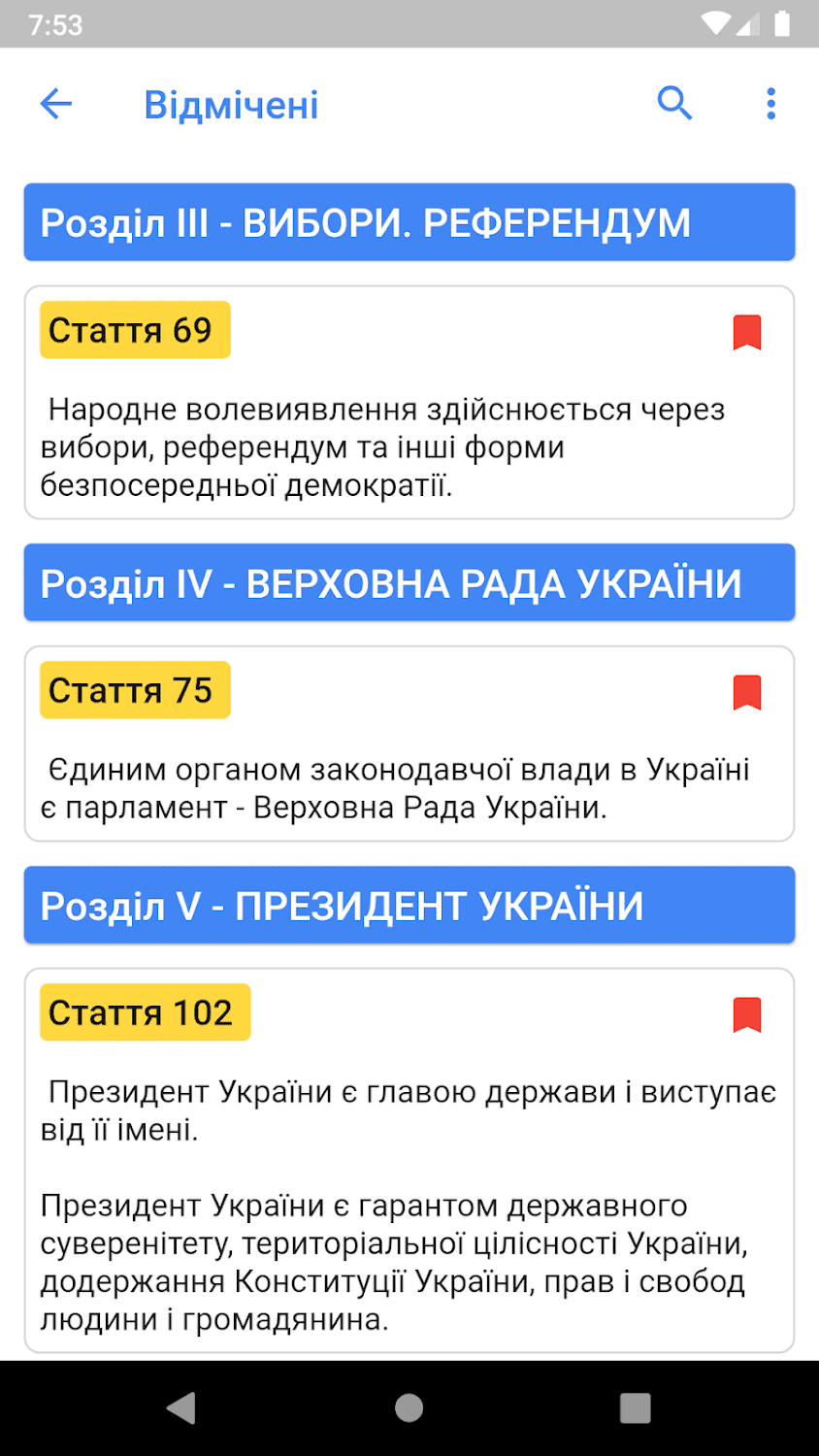Viewport: 819px width, 1456px height.
Task: Open recent apps from the navigation bar
Action: 635,1407
